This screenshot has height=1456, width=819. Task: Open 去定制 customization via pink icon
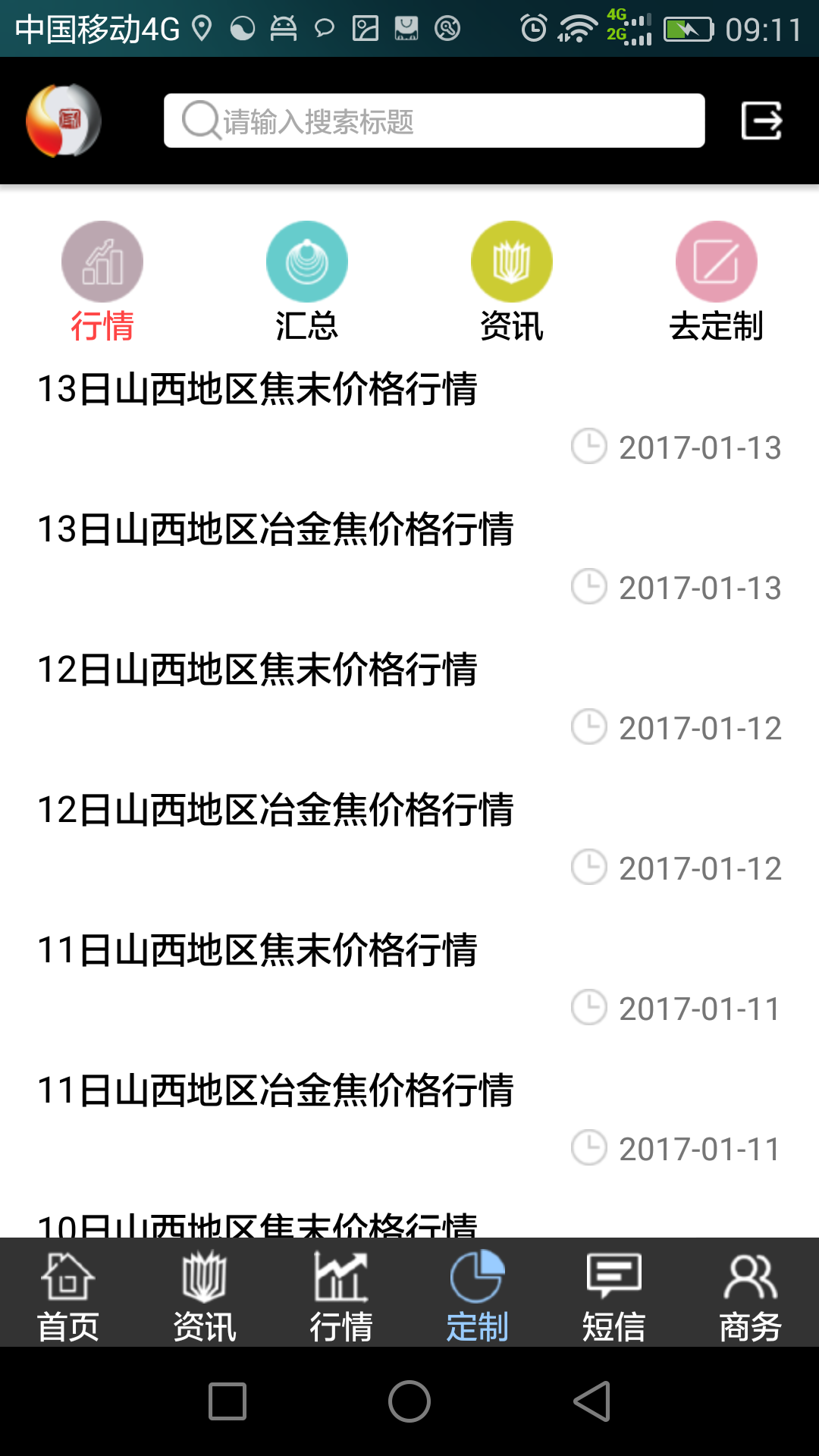715,260
